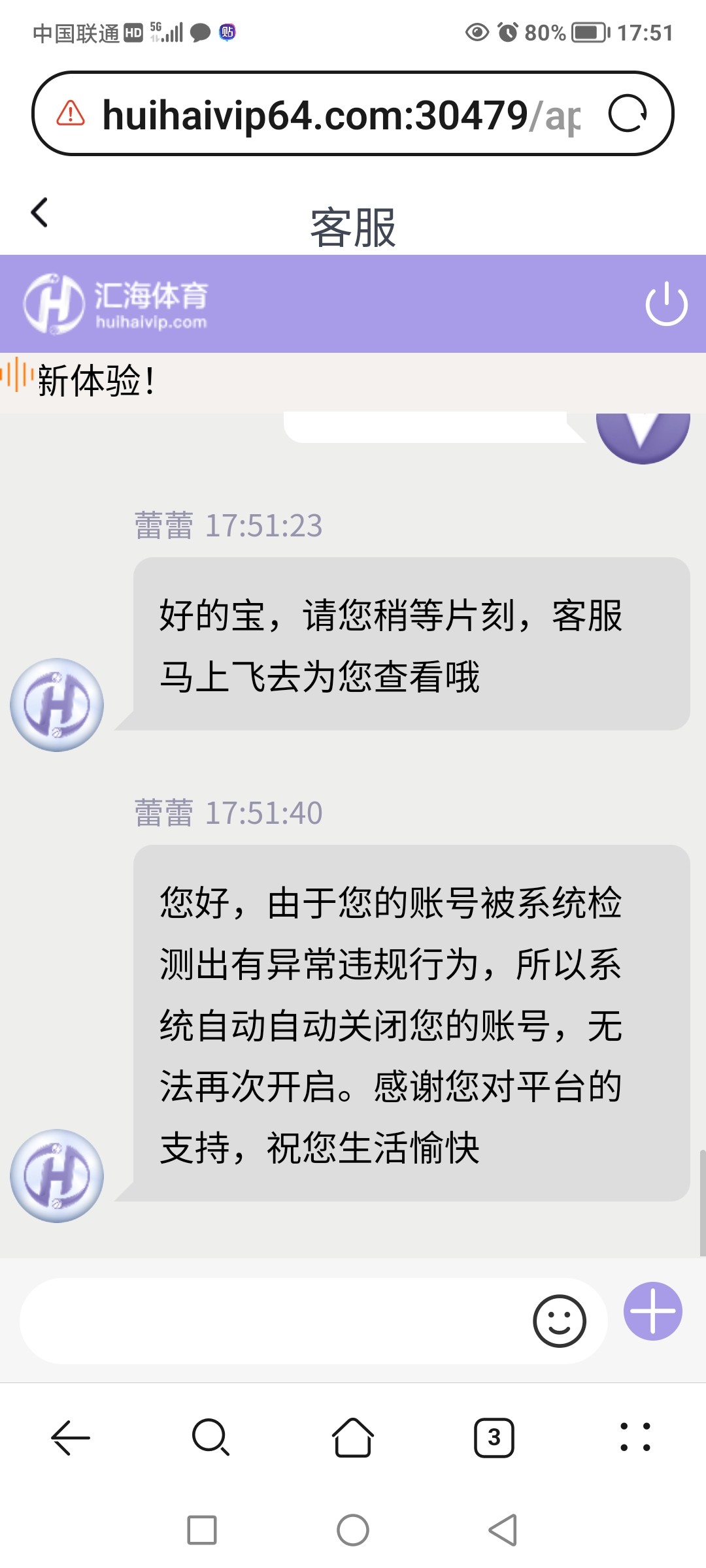Return to the system home screen
This screenshot has width=706, height=1568.
353,1530
